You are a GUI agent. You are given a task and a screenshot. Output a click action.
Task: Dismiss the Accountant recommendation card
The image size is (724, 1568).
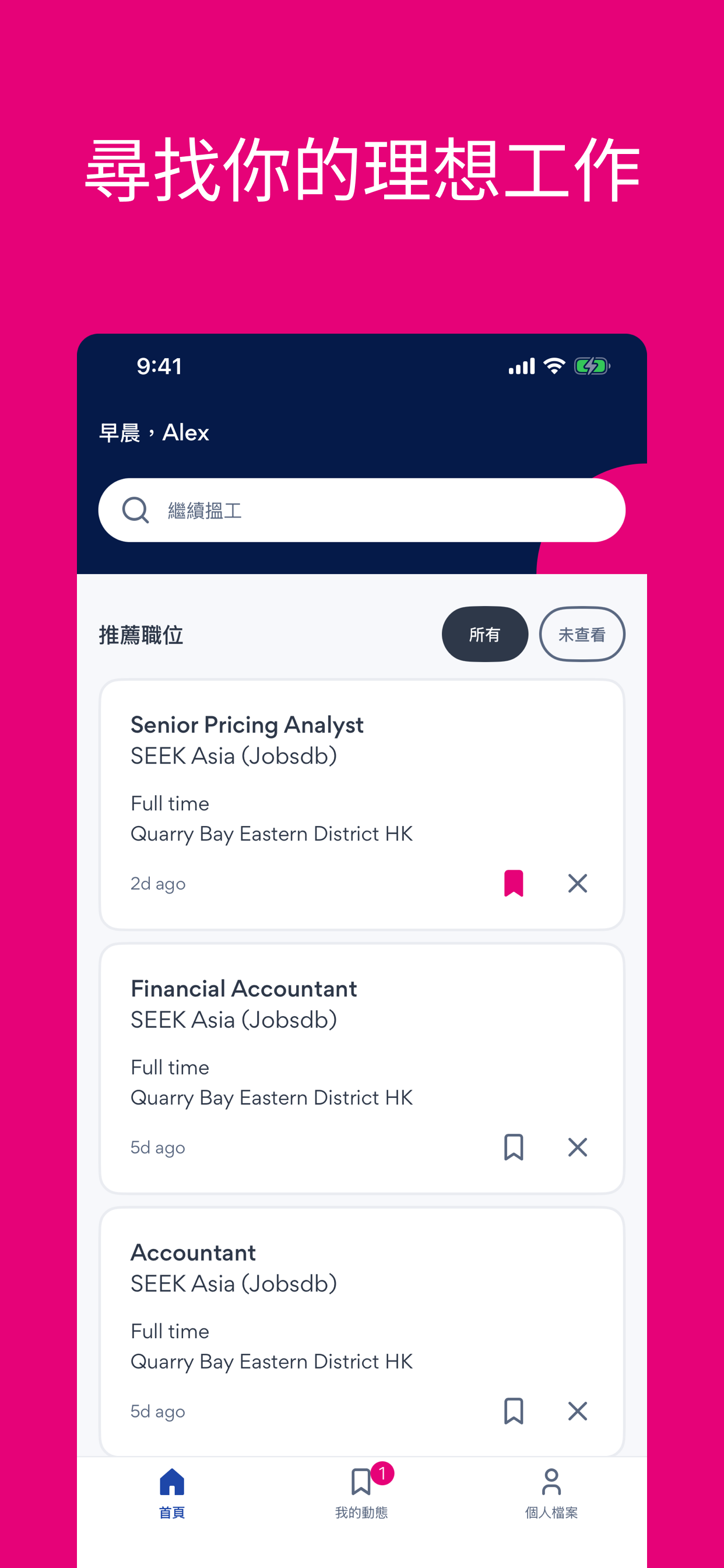click(577, 1412)
